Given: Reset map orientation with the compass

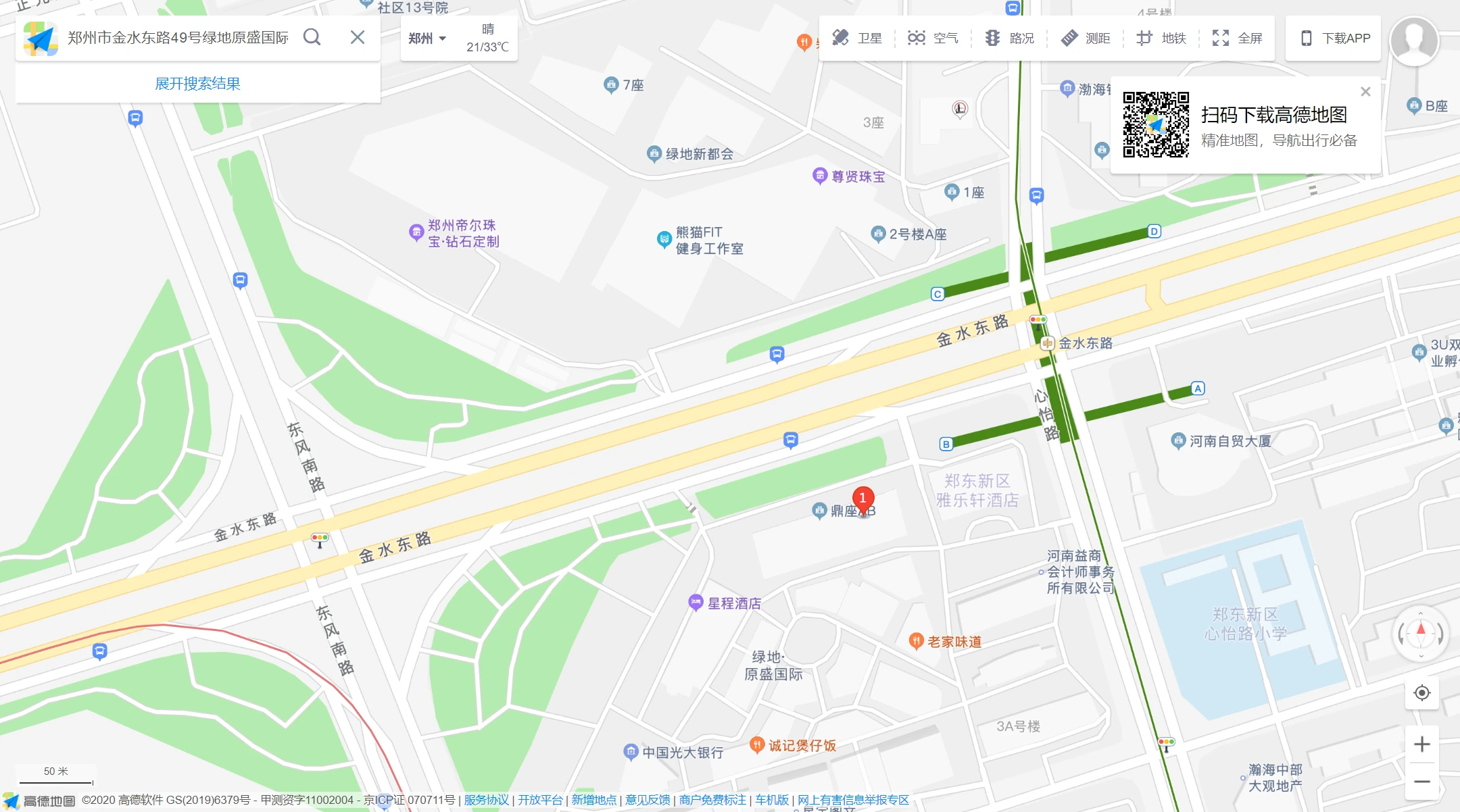Looking at the screenshot, I should tap(1421, 633).
